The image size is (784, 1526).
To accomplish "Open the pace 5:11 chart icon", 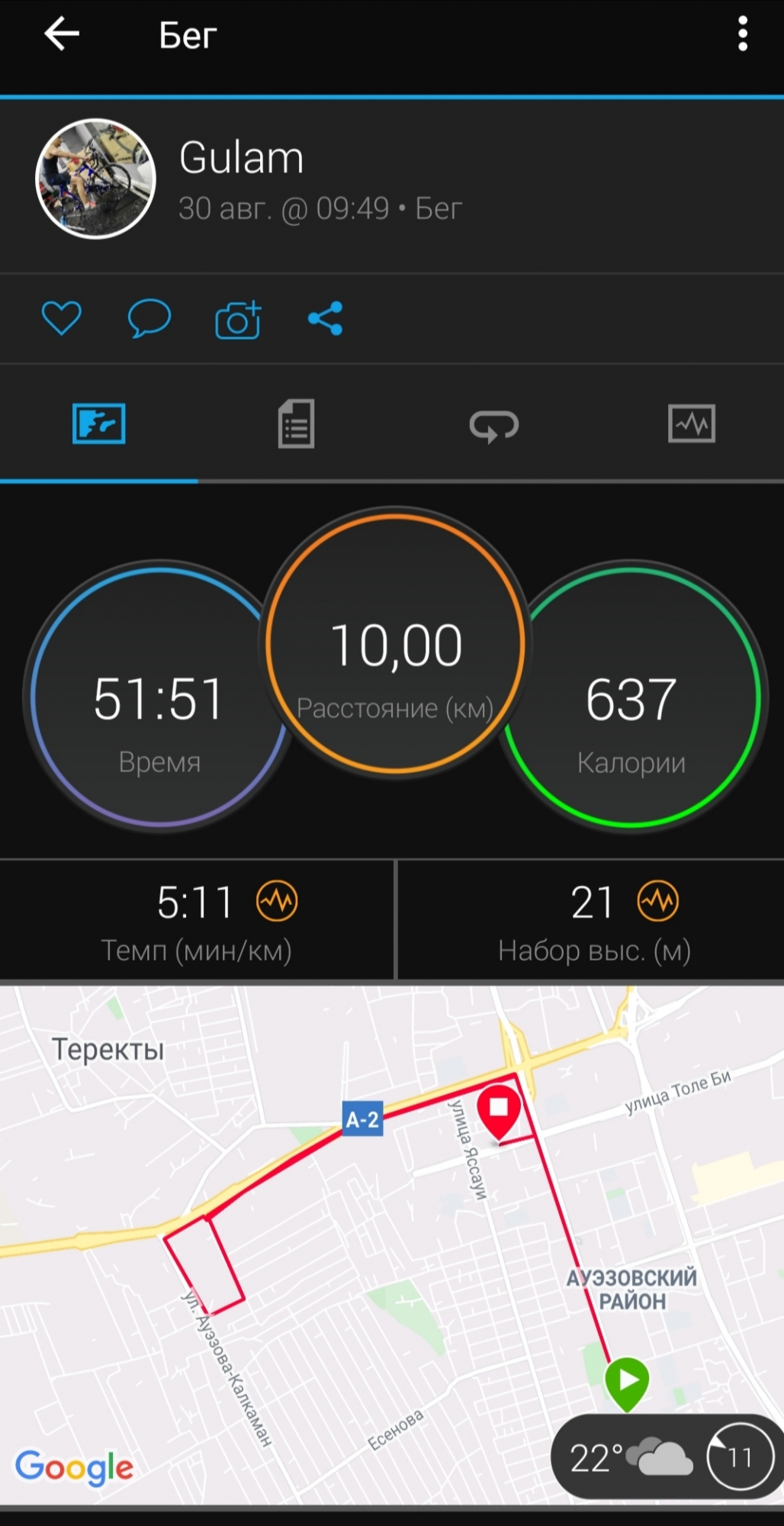I will click(277, 901).
